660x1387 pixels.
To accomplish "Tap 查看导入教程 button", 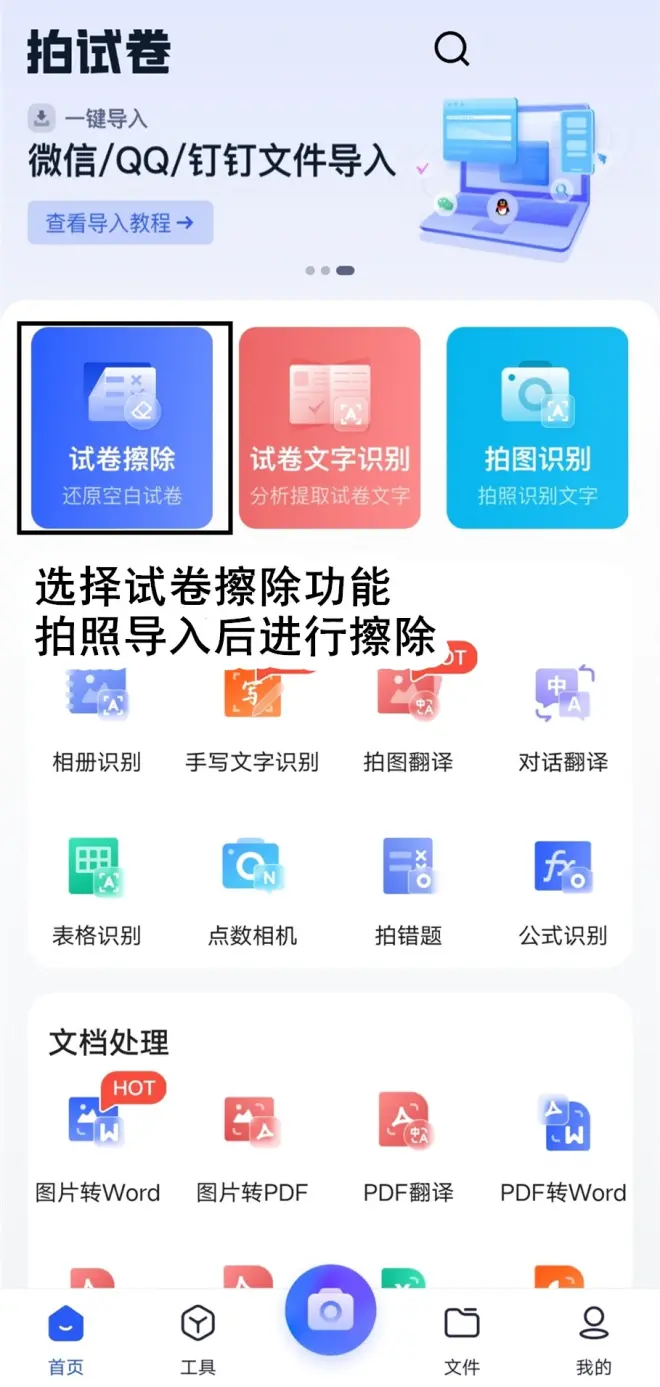I will click(x=120, y=223).
